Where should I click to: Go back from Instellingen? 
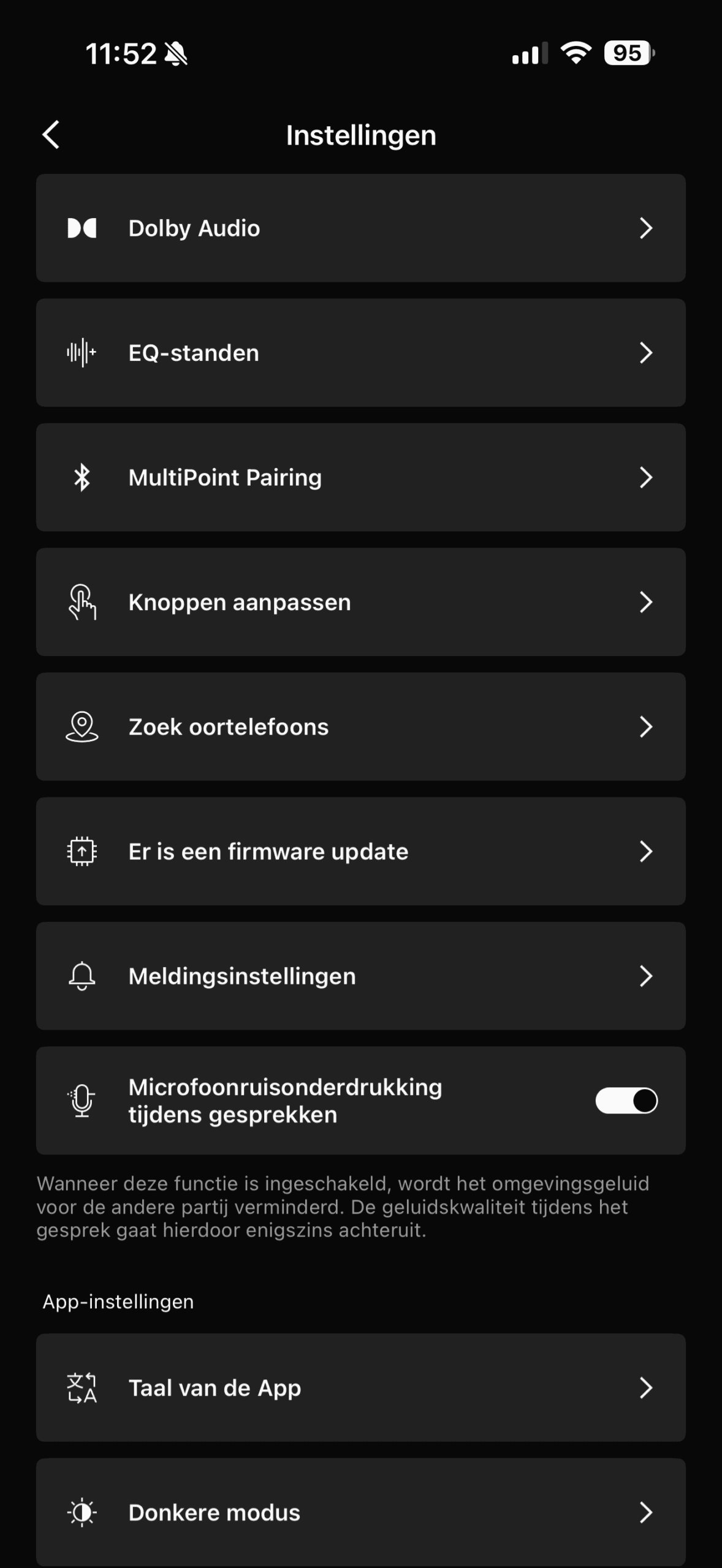(x=51, y=135)
